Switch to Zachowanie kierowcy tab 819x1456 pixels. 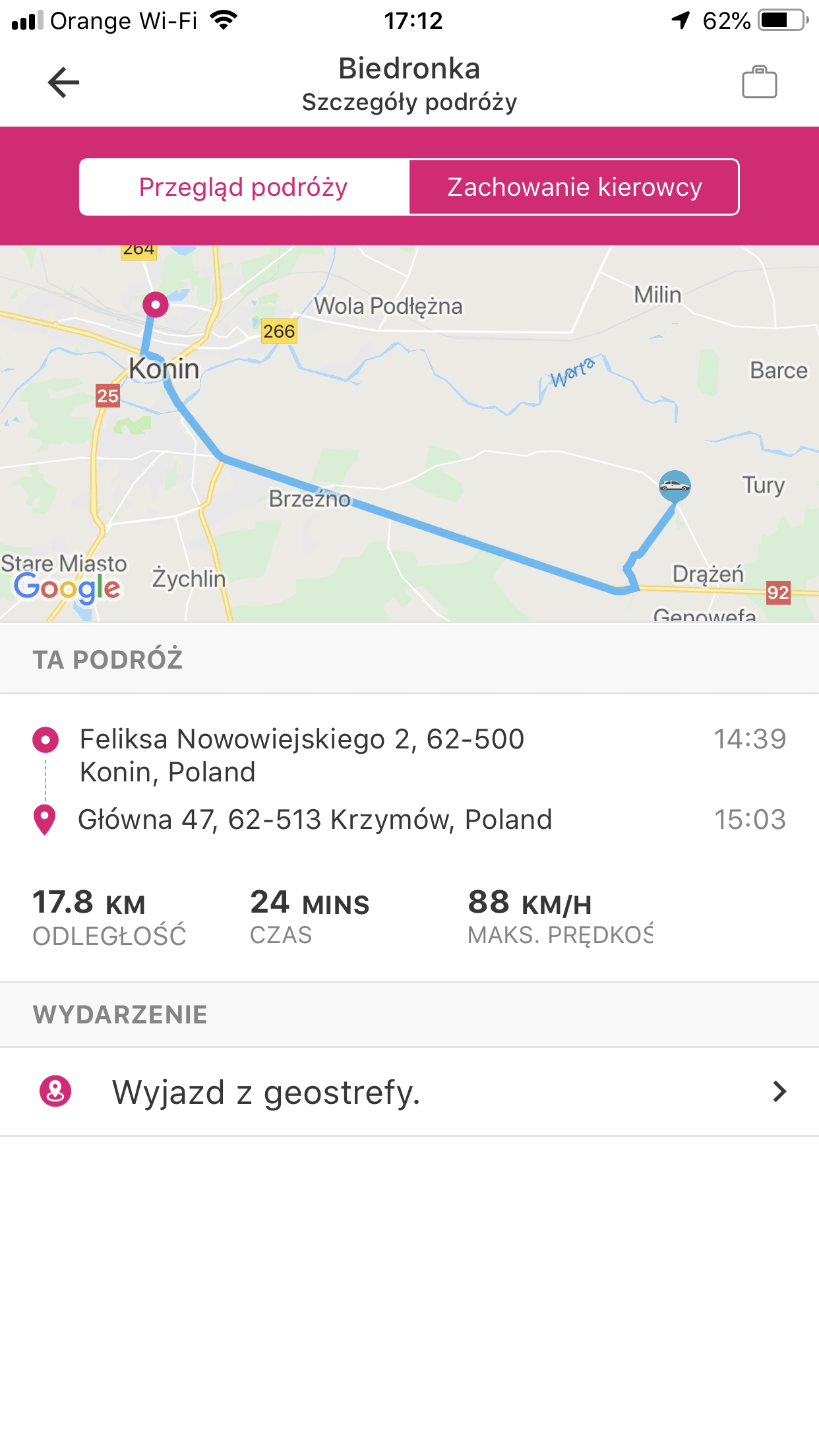tap(574, 187)
